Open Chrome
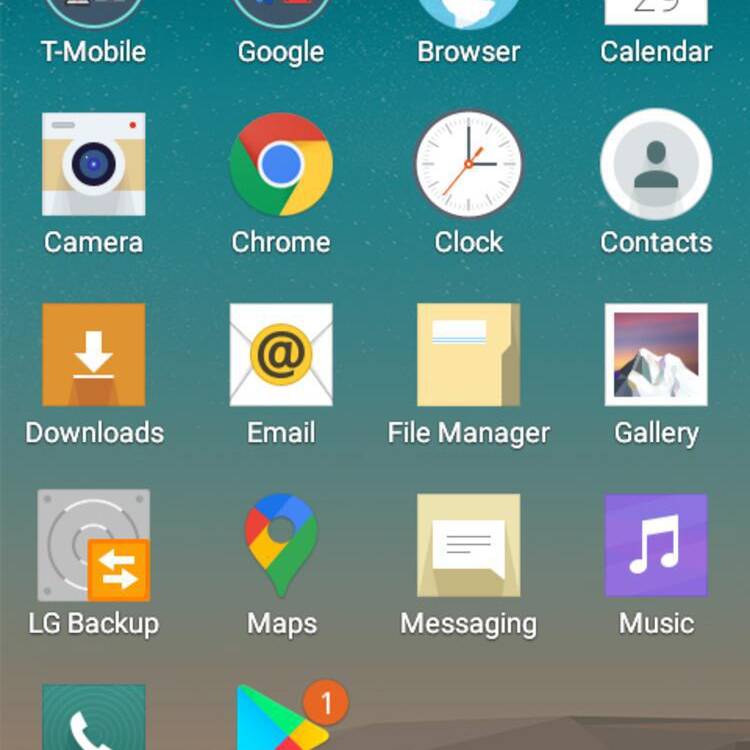 click(281, 165)
